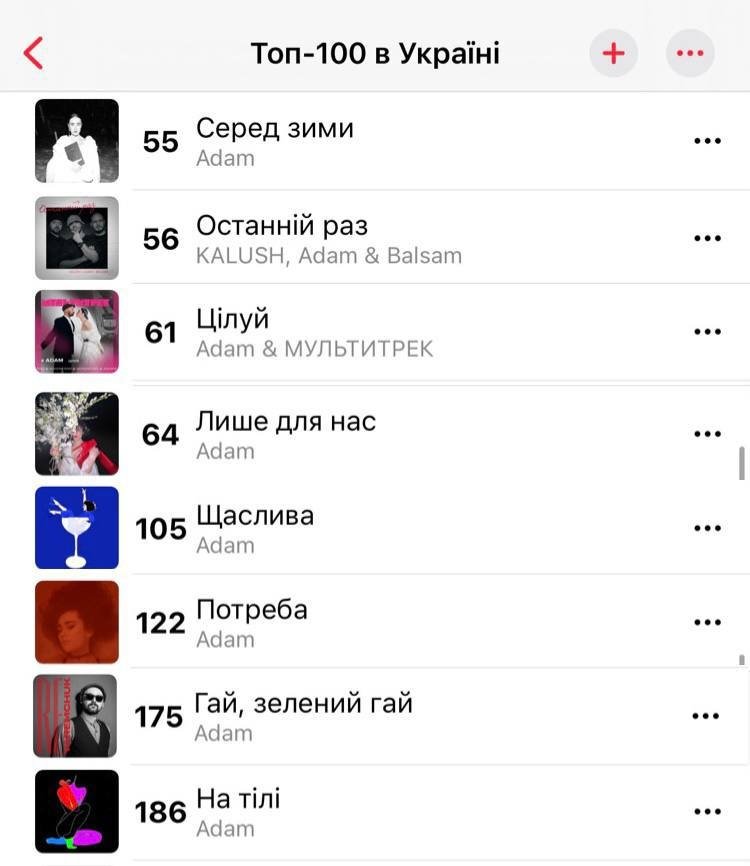Open more options for Лише для нас
The width and height of the screenshot is (750, 866).
(707, 434)
